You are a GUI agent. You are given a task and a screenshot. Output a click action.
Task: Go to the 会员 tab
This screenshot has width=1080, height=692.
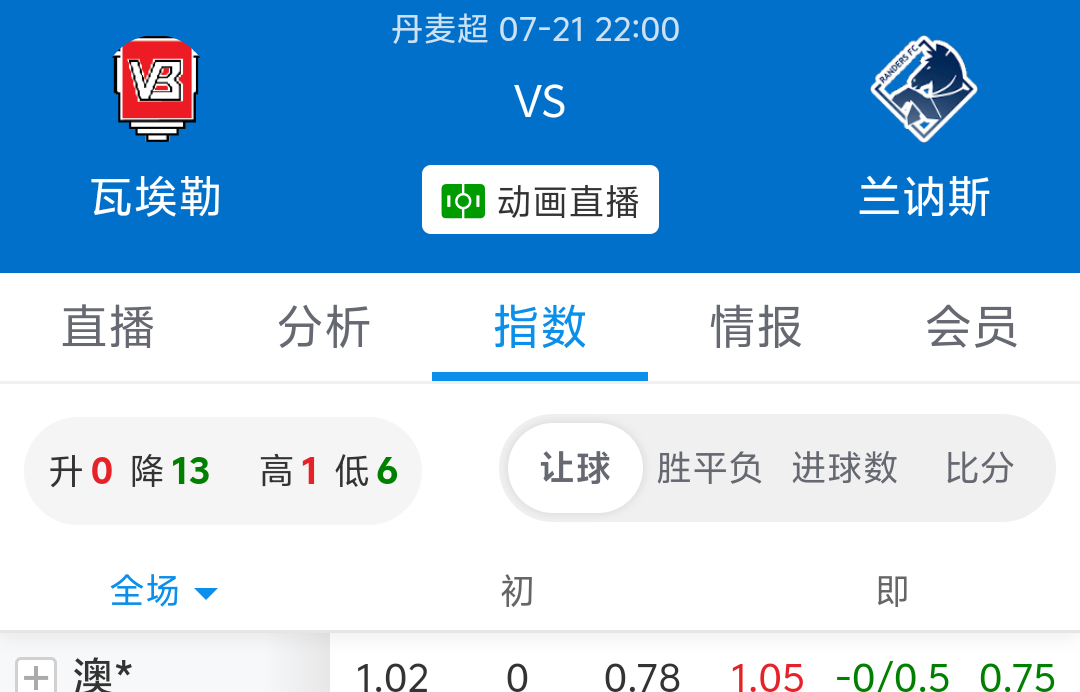972,327
